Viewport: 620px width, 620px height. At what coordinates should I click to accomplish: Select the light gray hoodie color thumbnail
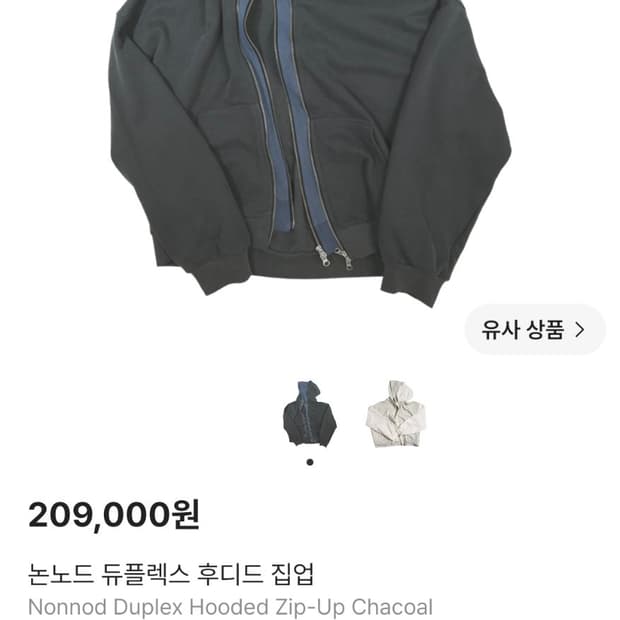[x=395, y=414]
